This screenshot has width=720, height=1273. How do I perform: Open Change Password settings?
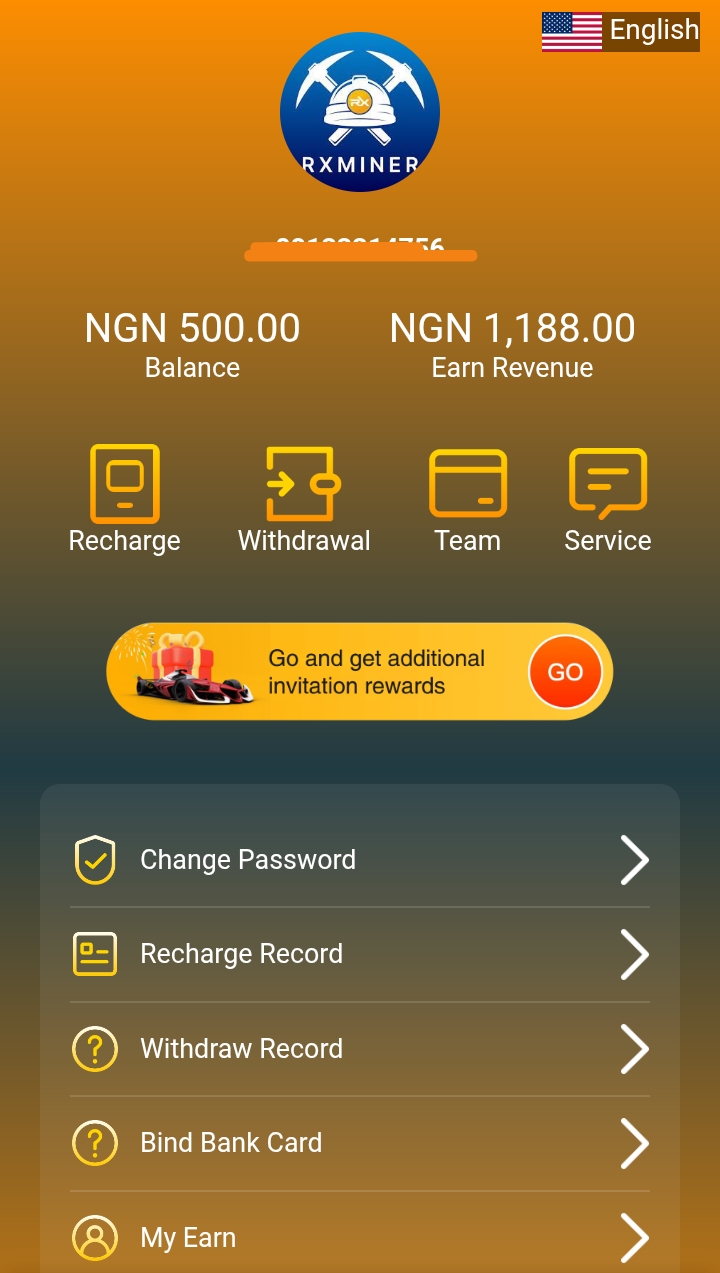360,860
